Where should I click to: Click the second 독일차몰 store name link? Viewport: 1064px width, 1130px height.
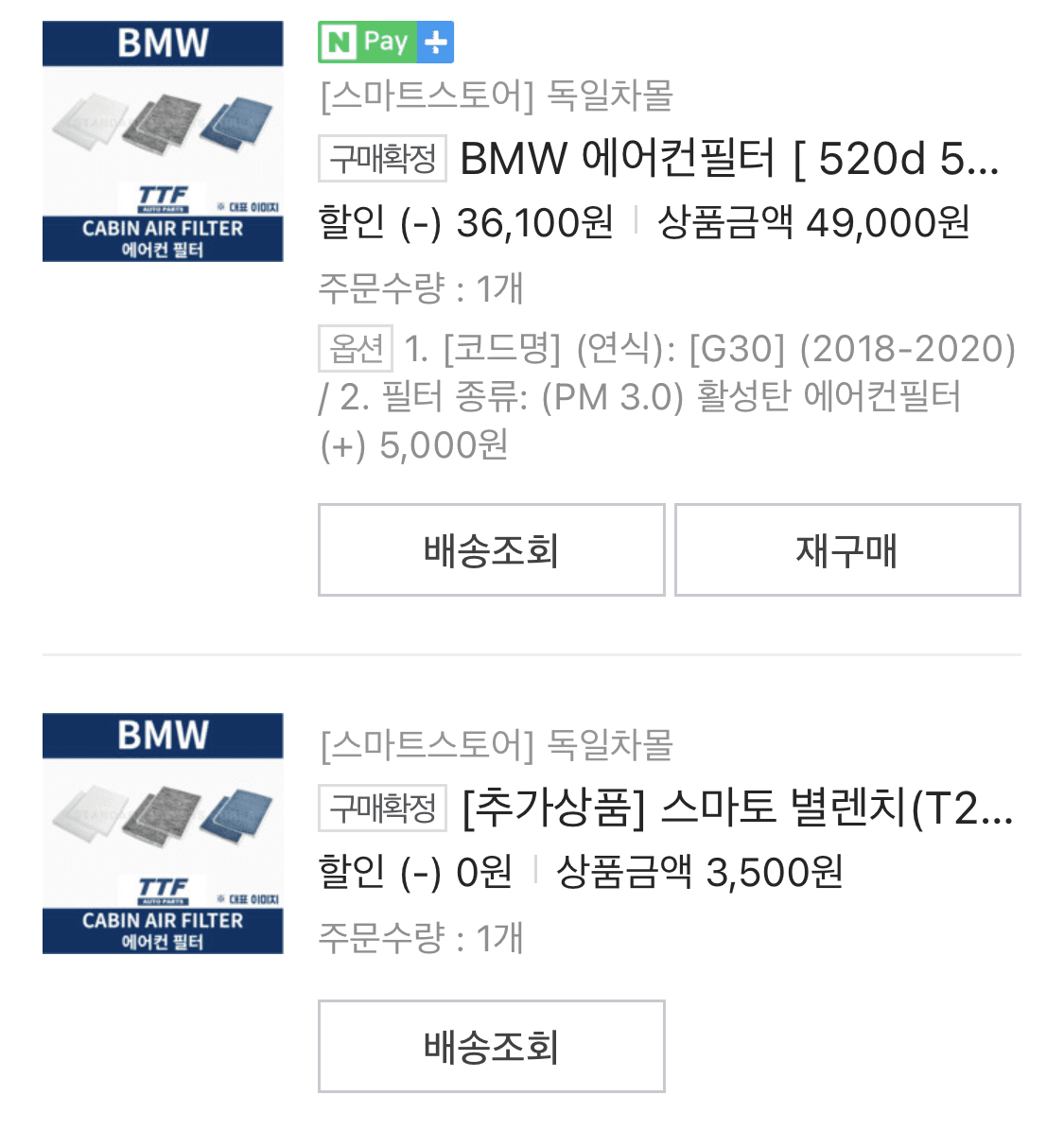point(497,747)
